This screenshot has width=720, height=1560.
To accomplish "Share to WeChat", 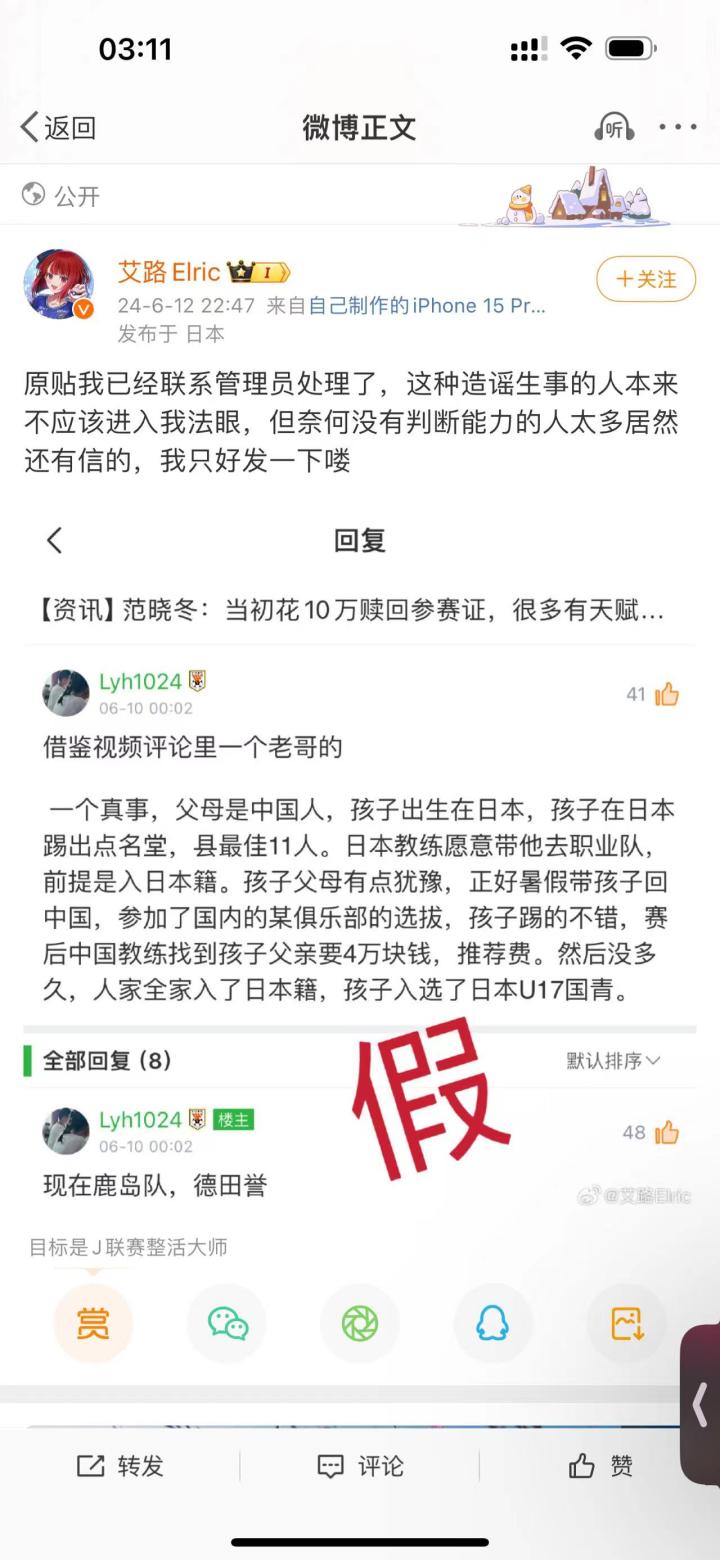I will click(227, 1323).
